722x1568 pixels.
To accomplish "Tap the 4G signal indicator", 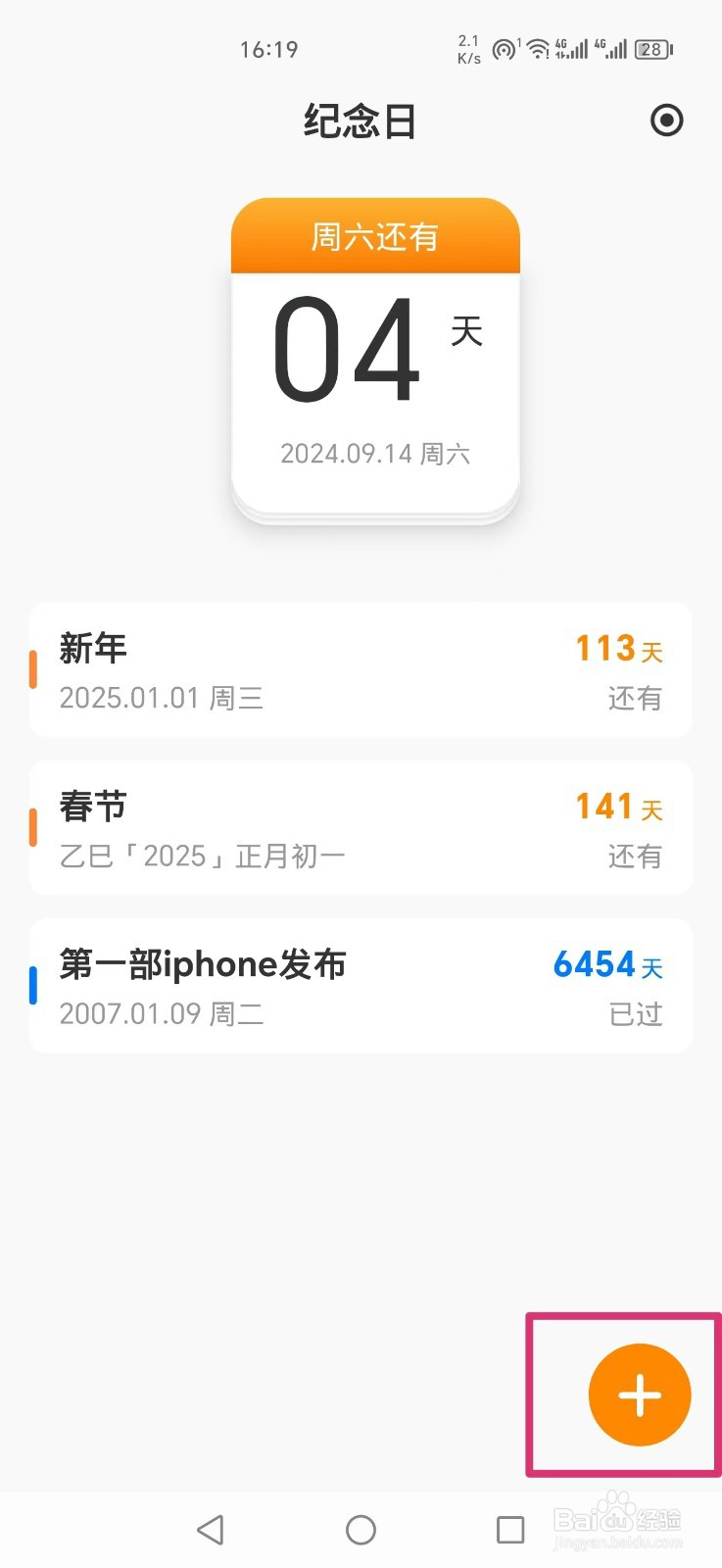I will click(x=573, y=49).
